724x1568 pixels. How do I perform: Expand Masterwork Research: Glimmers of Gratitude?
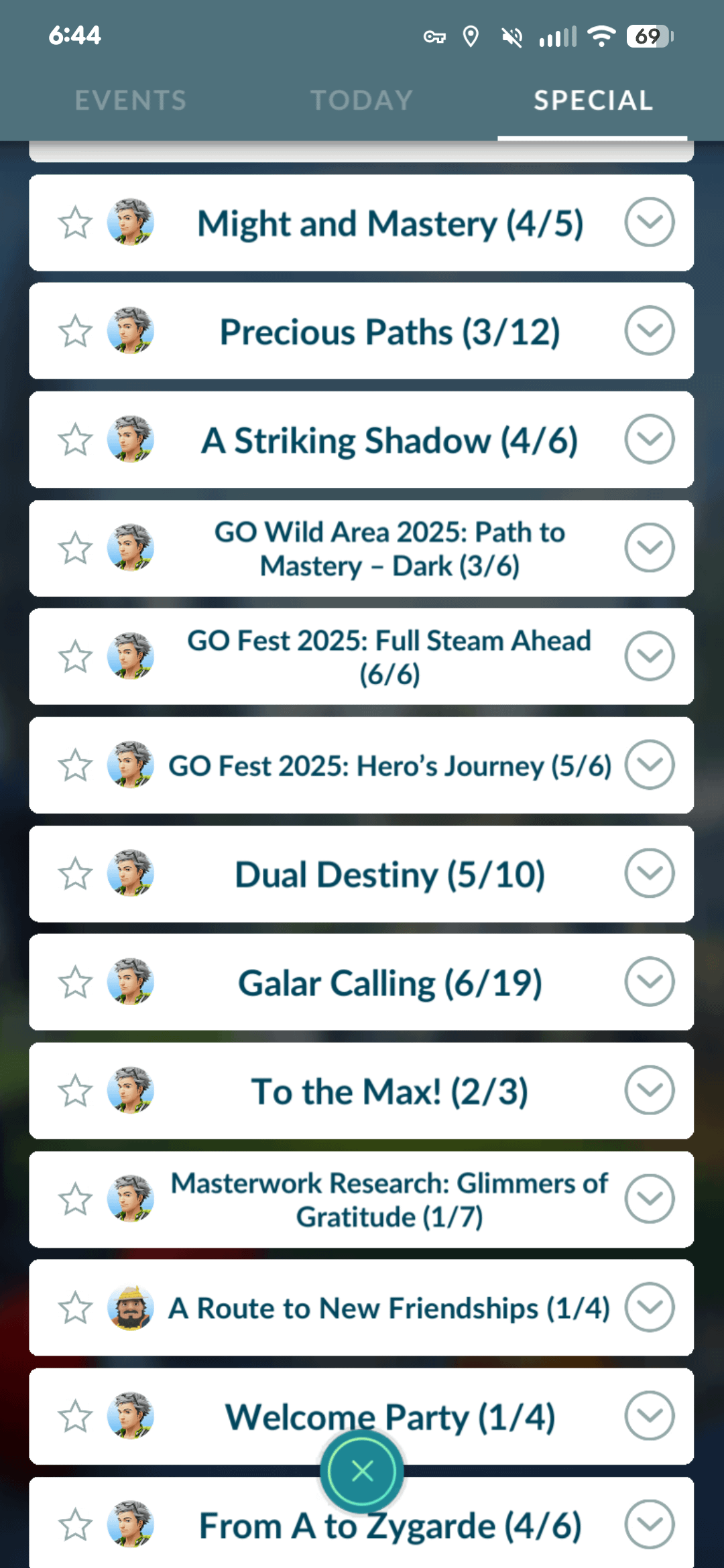click(x=649, y=1199)
